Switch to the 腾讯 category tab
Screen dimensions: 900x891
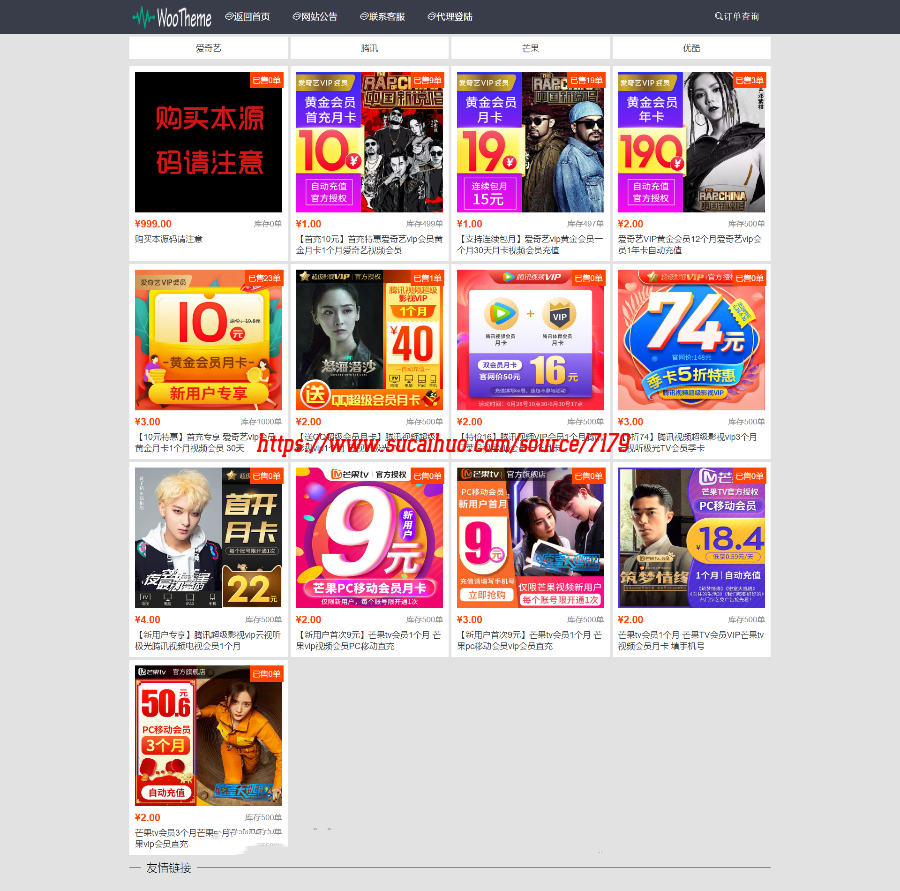[369, 48]
